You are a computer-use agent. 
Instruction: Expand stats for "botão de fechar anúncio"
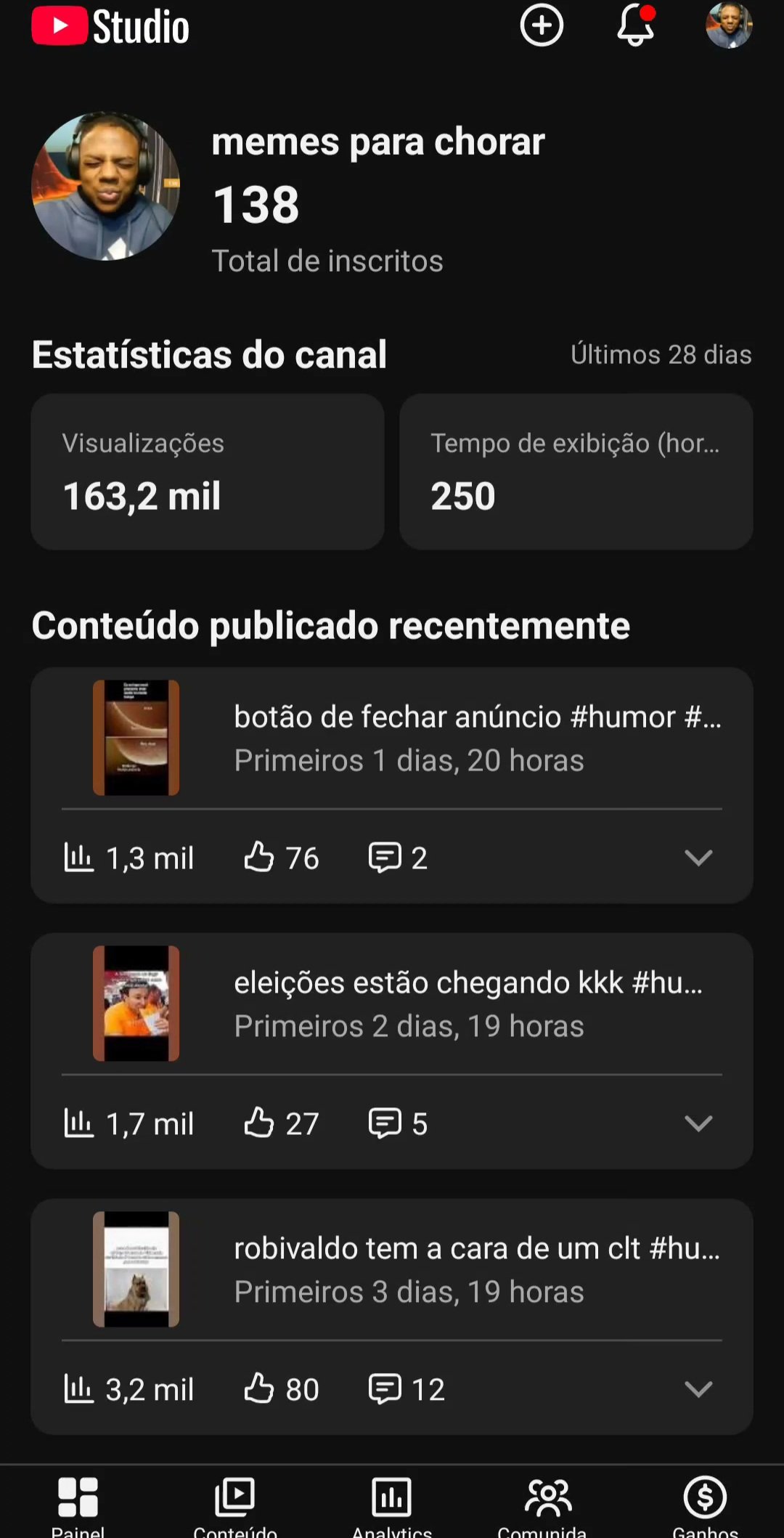click(x=698, y=858)
